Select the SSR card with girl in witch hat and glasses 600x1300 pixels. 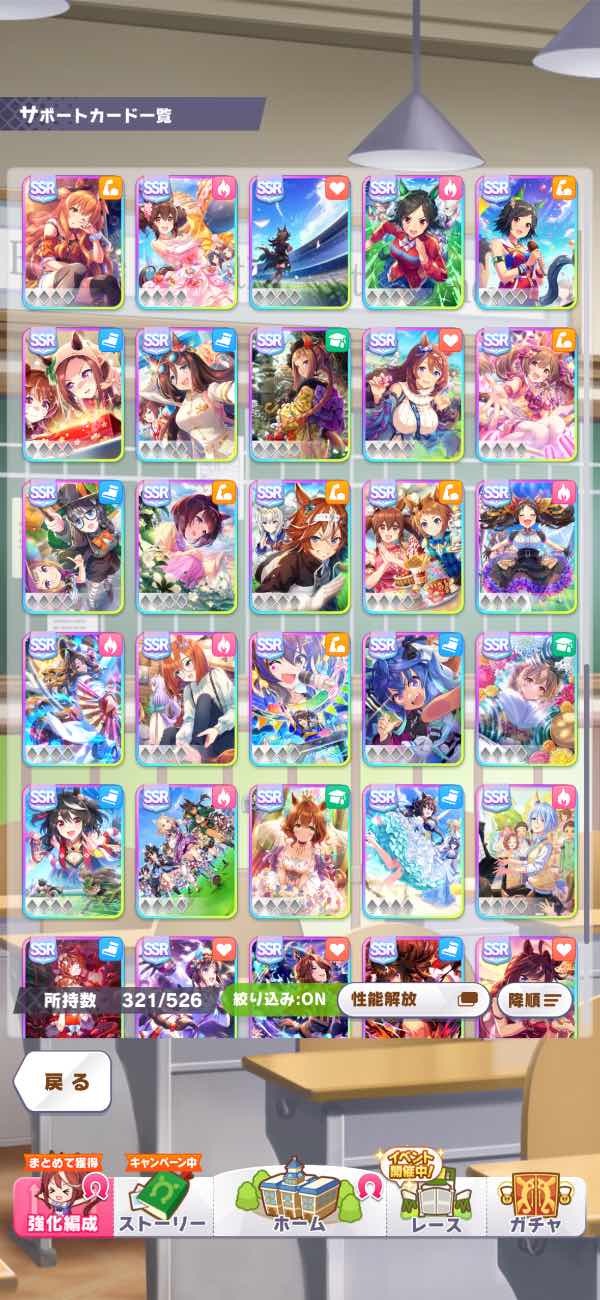coord(73,546)
